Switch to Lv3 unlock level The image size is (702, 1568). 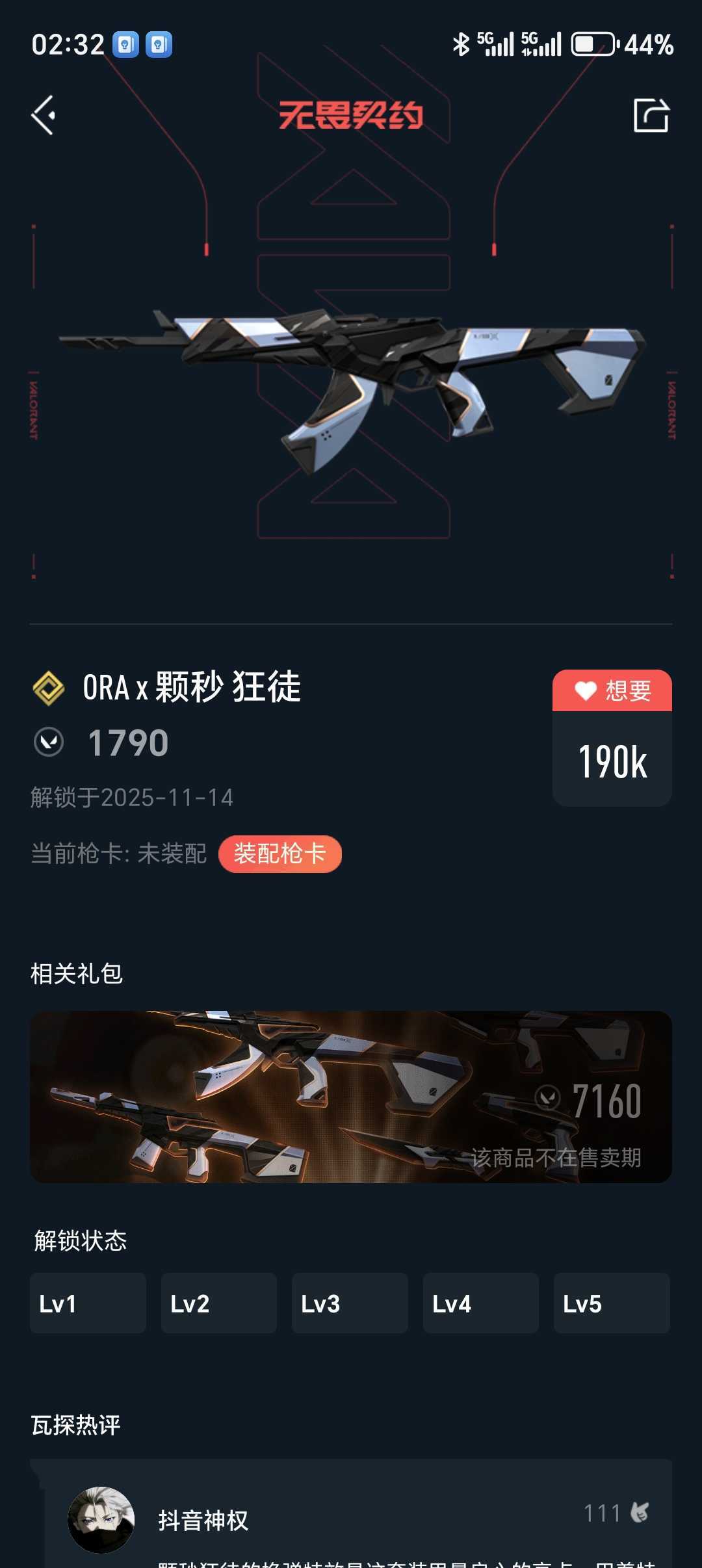(x=350, y=1303)
